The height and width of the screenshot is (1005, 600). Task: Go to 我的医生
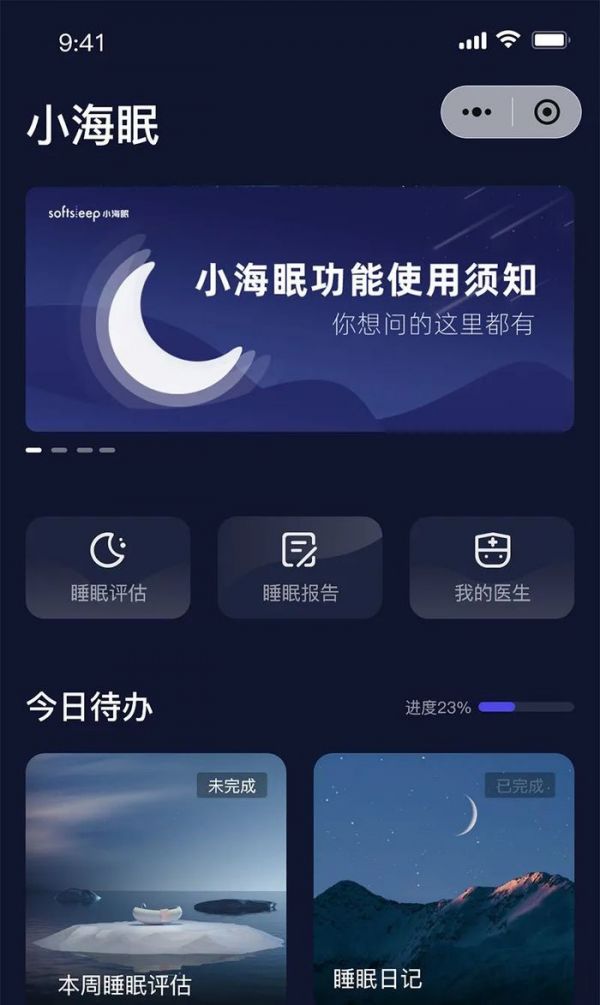coord(492,567)
